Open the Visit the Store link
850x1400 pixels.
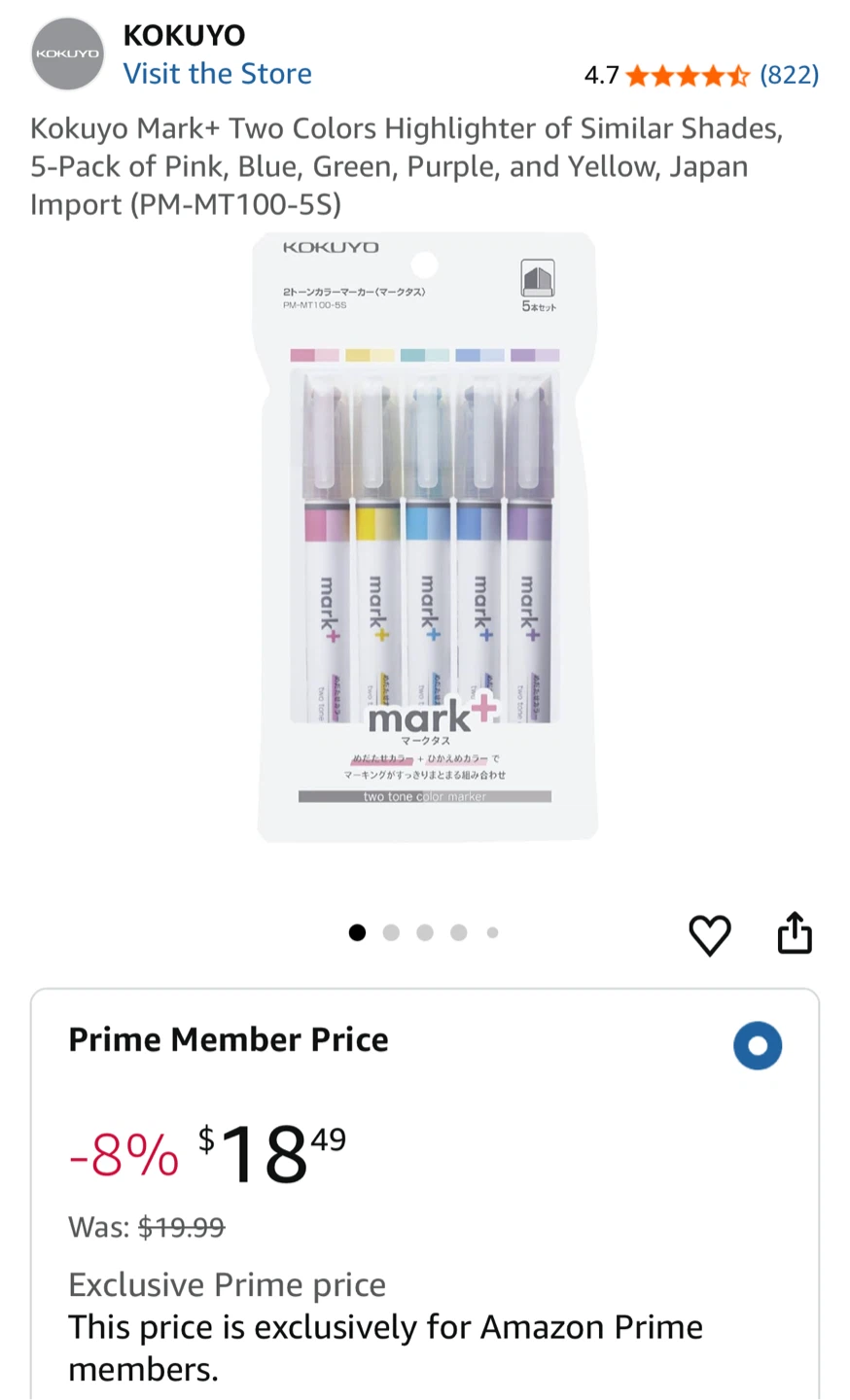coord(217,74)
